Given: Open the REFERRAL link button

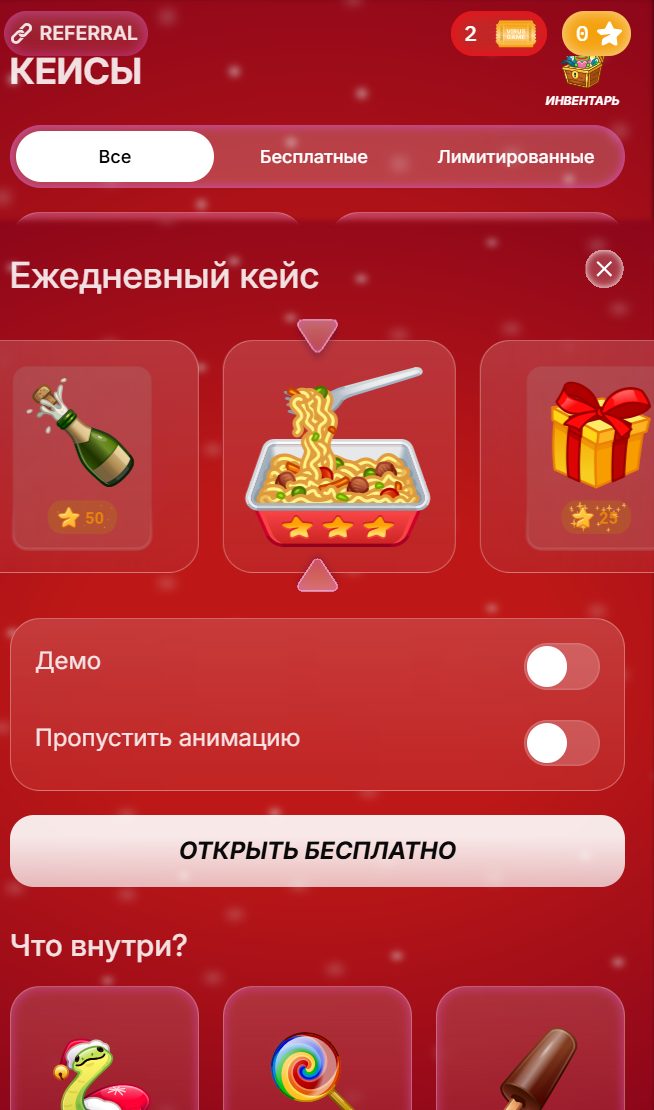Looking at the screenshot, I should tap(74, 33).
